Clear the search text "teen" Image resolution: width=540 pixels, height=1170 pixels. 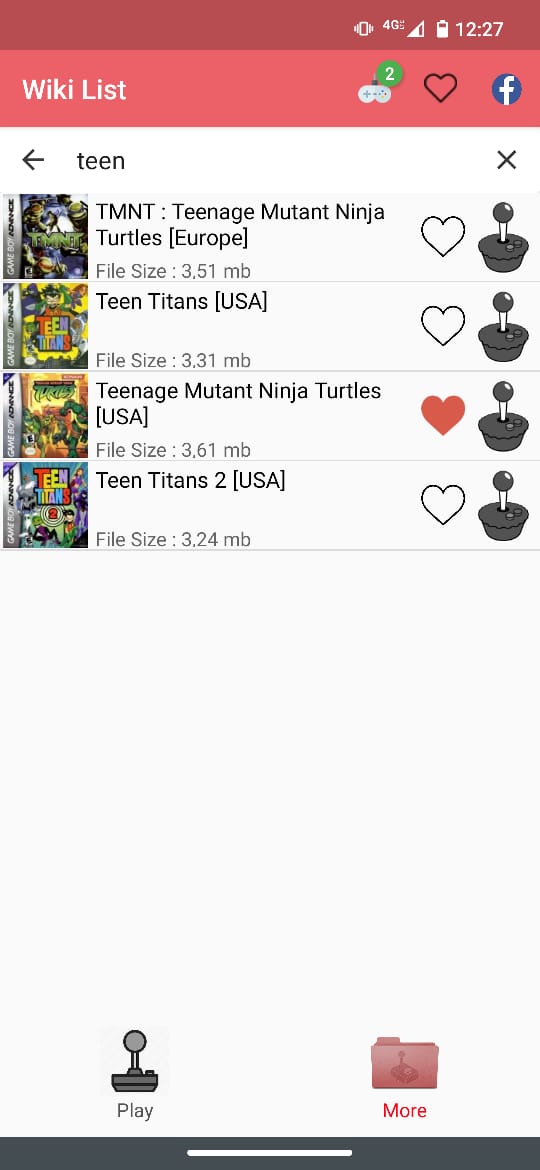[506, 160]
